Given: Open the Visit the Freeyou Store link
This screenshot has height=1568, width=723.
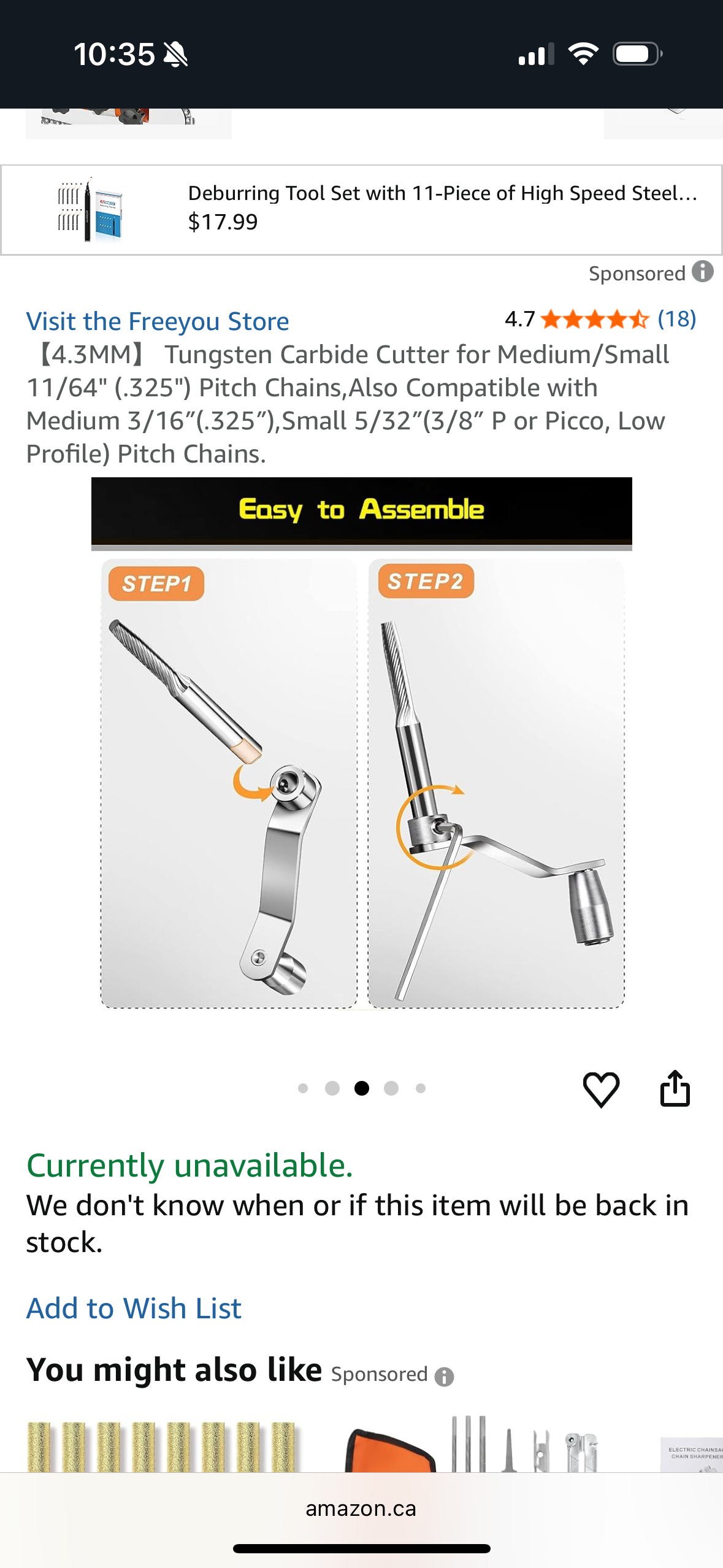Looking at the screenshot, I should [x=158, y=320].
